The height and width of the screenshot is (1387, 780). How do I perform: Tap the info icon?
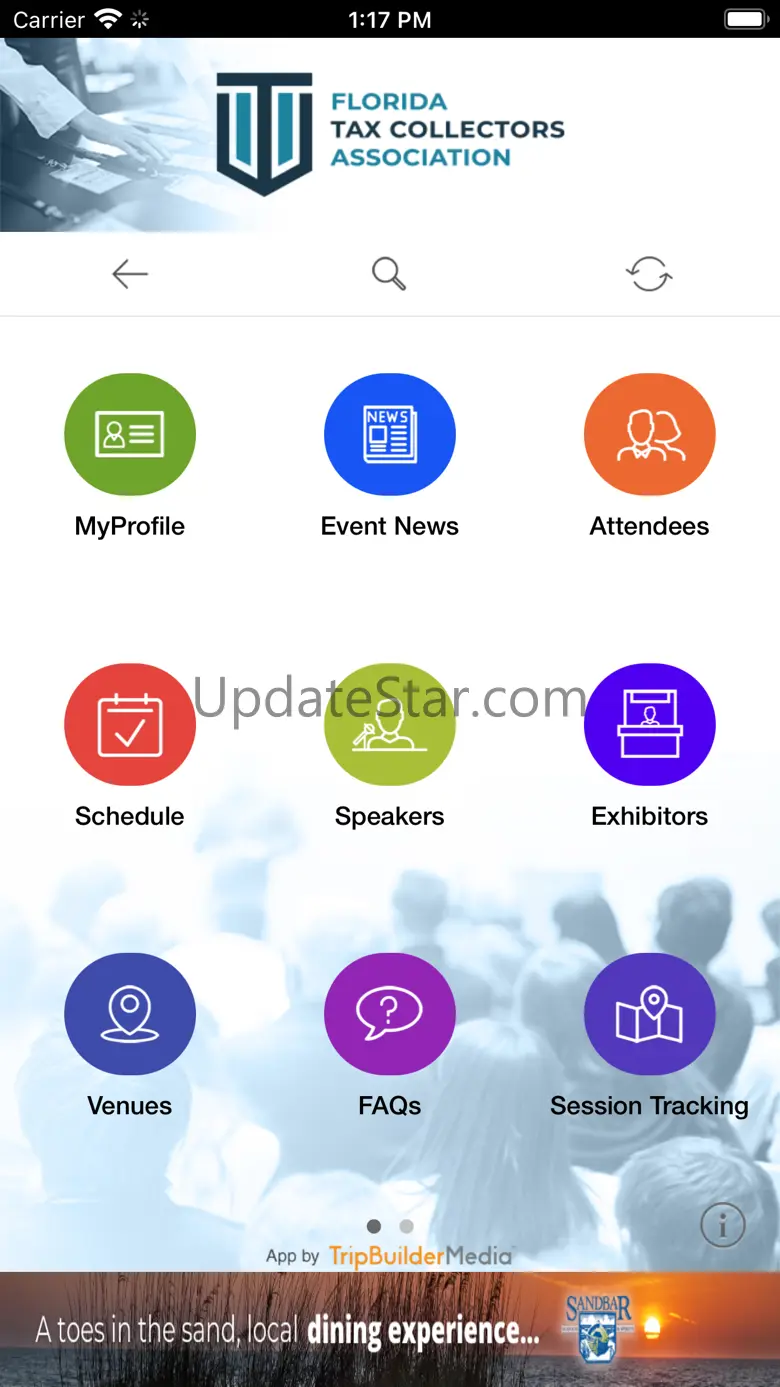(723, 1224)
